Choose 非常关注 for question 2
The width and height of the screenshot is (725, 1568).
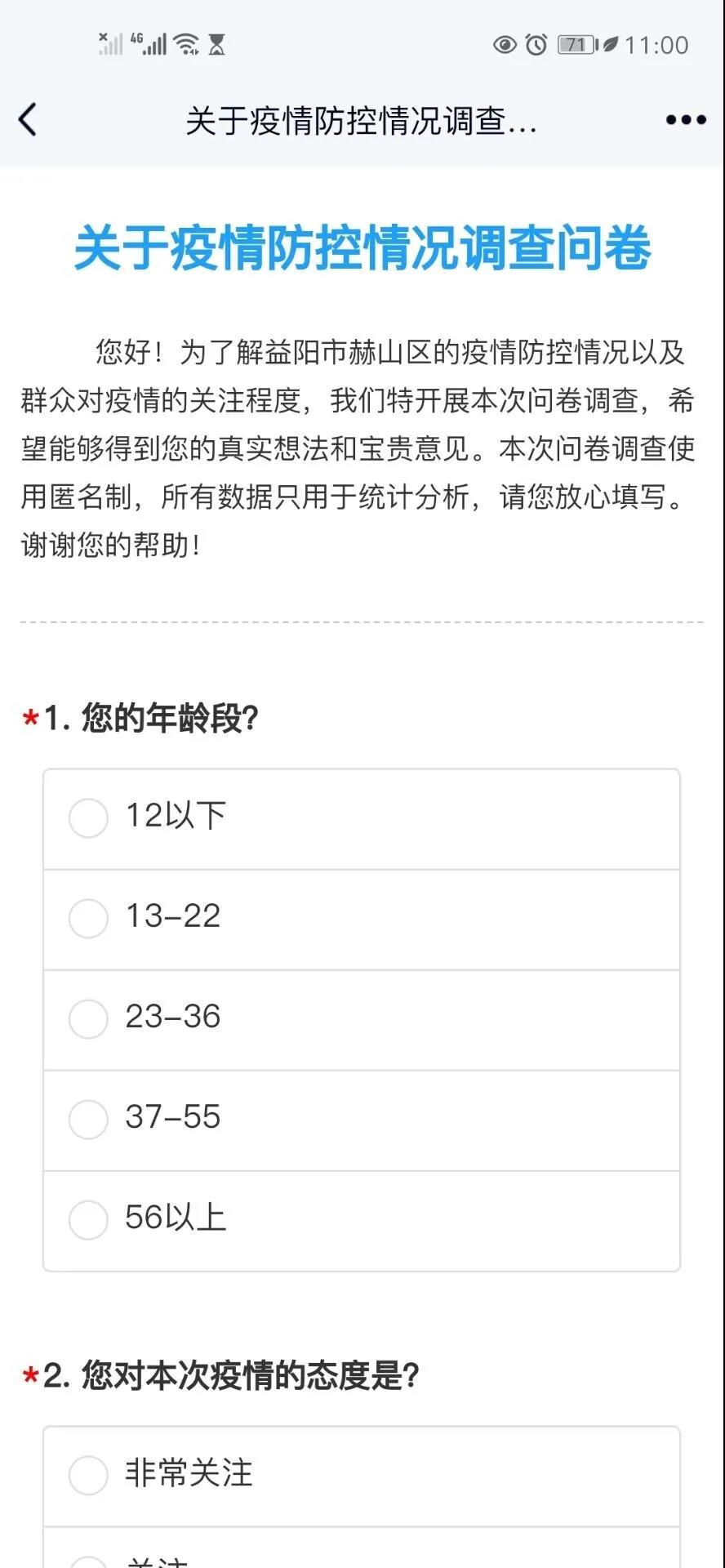362,1477
